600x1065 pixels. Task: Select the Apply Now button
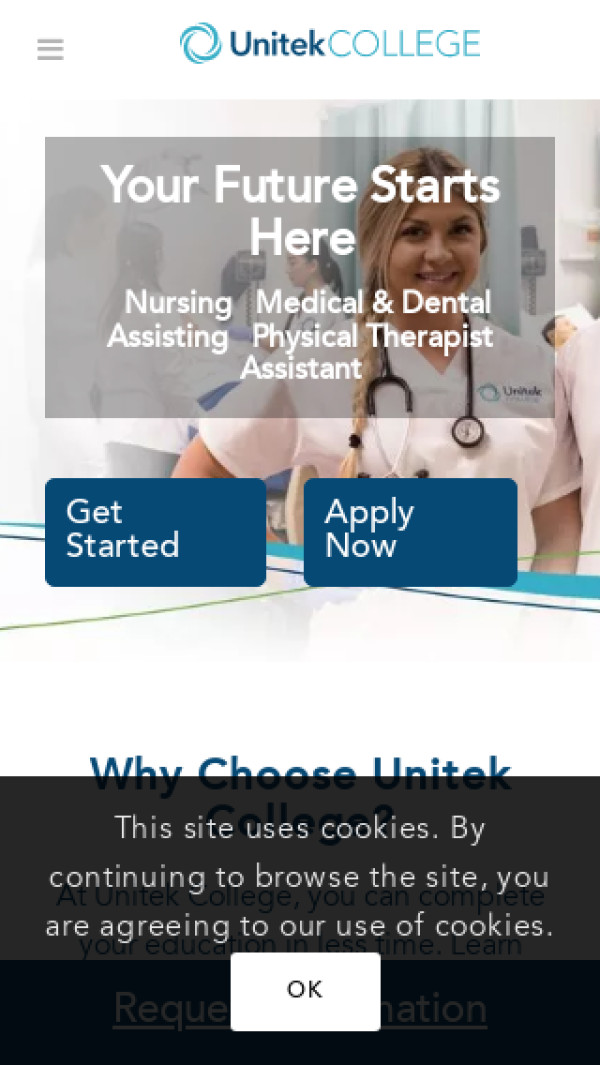[410, 532]
